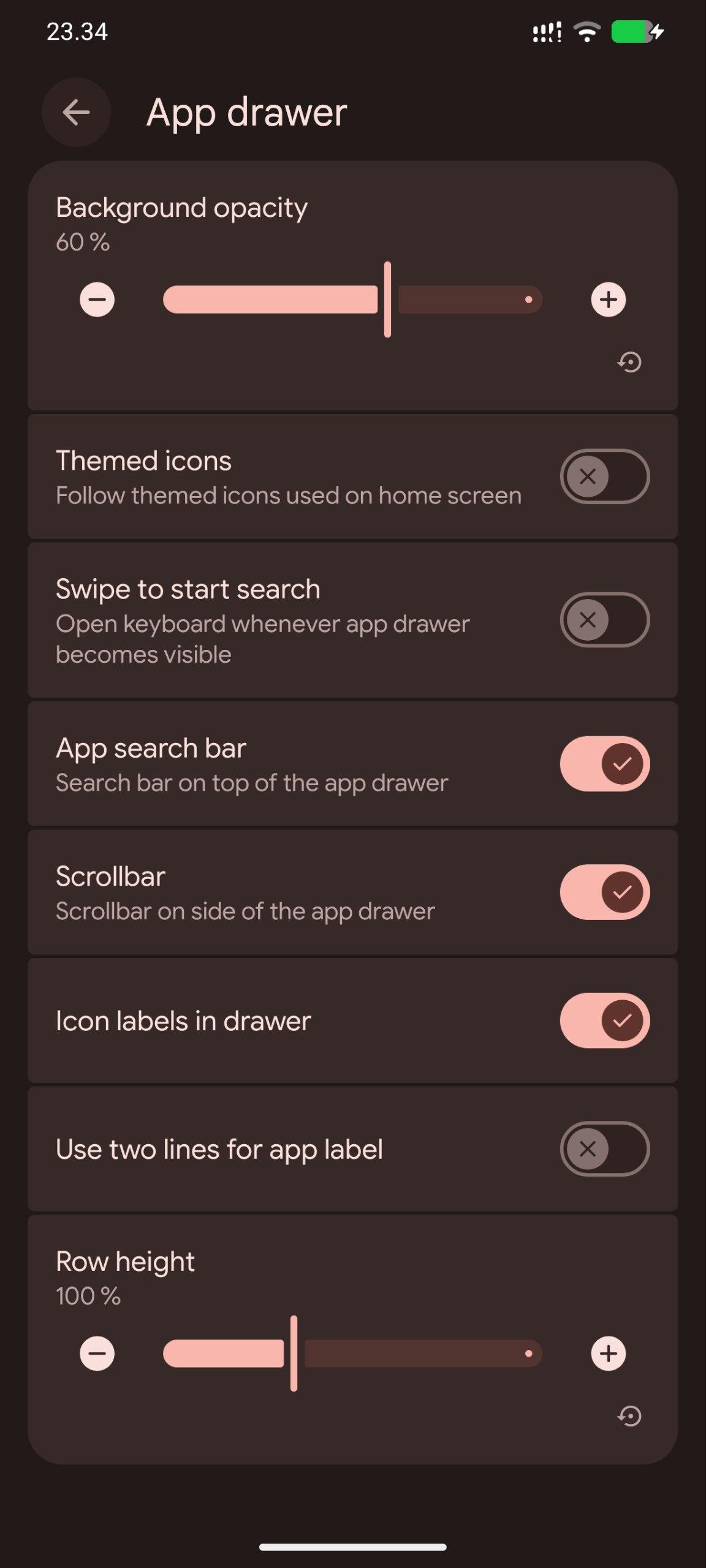
Task: Decrease Row height with minus button
Action: 97,1353
